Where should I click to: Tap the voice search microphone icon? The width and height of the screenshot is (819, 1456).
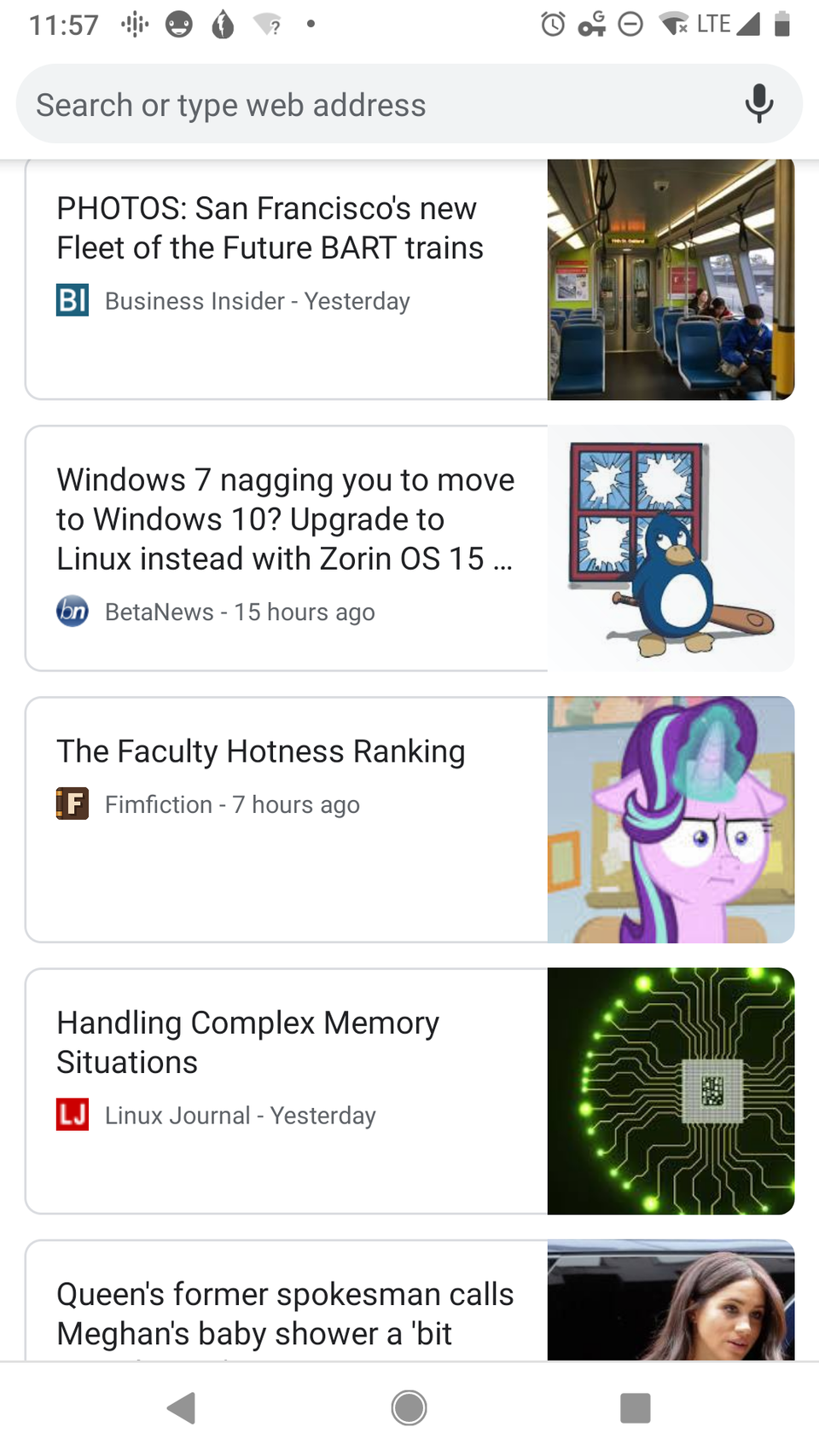point(758,104)
